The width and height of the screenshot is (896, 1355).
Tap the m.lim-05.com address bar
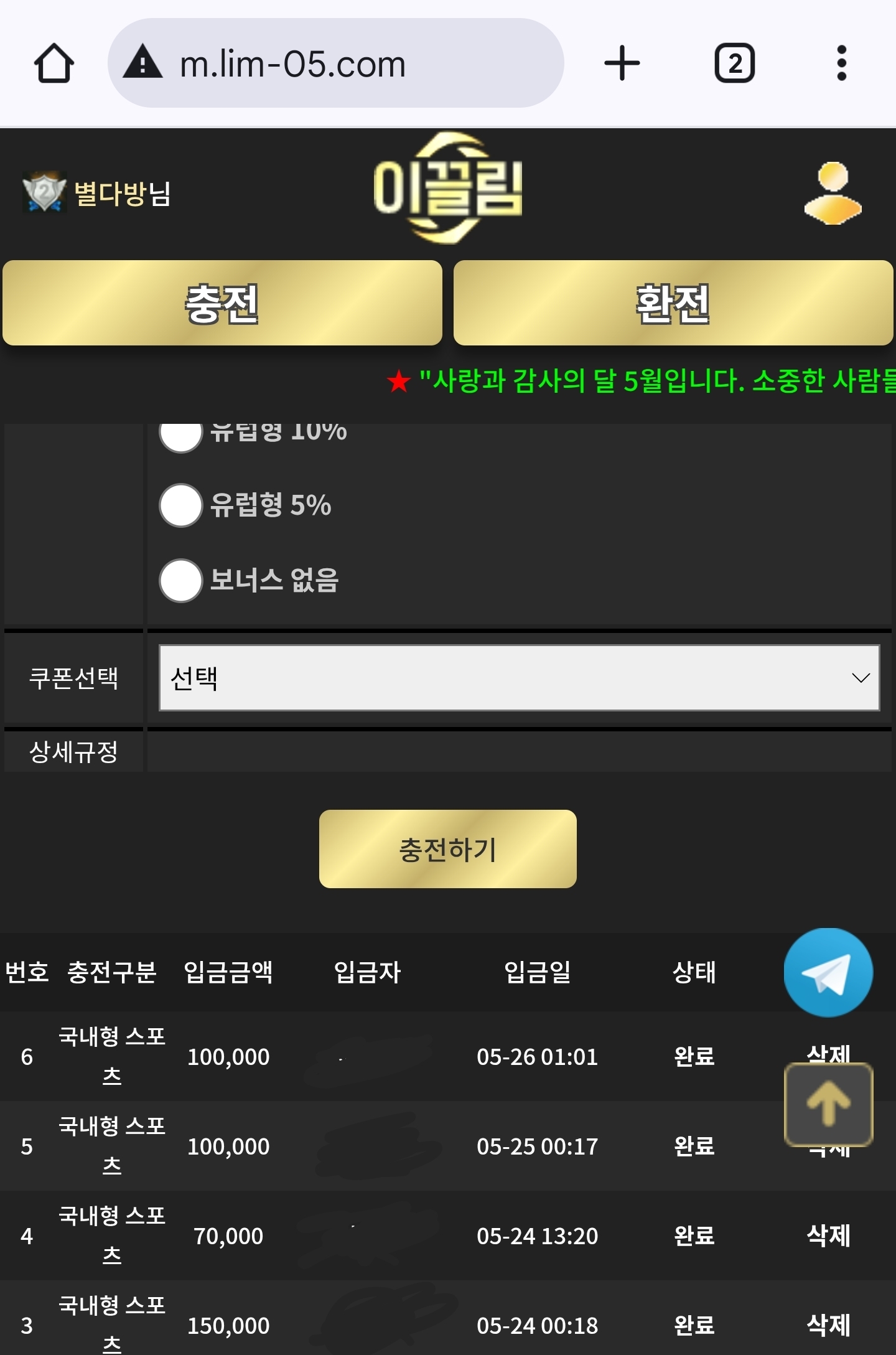pos(336,63)
